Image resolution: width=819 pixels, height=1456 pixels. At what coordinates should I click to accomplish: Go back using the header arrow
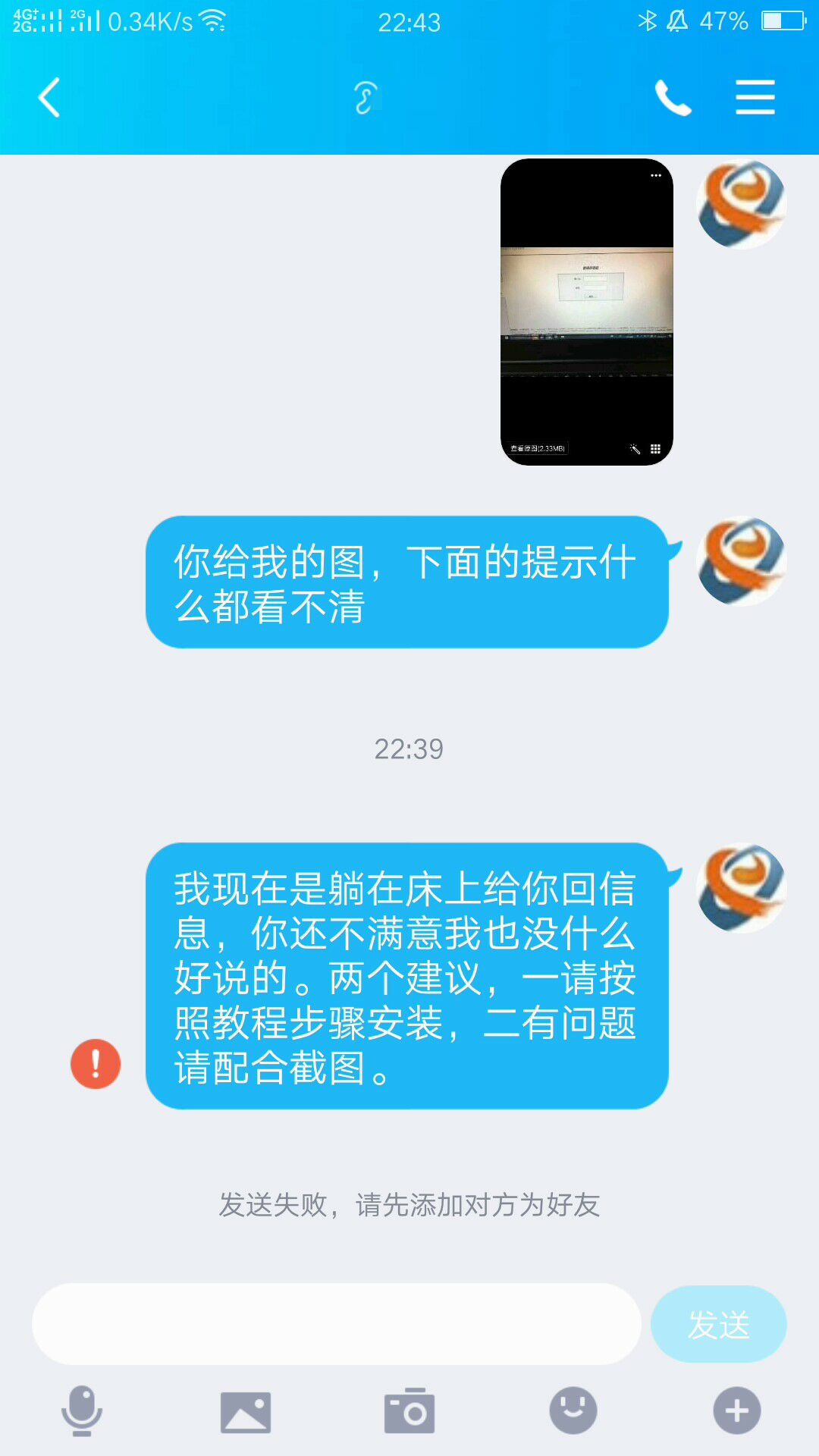coord(50,98)
